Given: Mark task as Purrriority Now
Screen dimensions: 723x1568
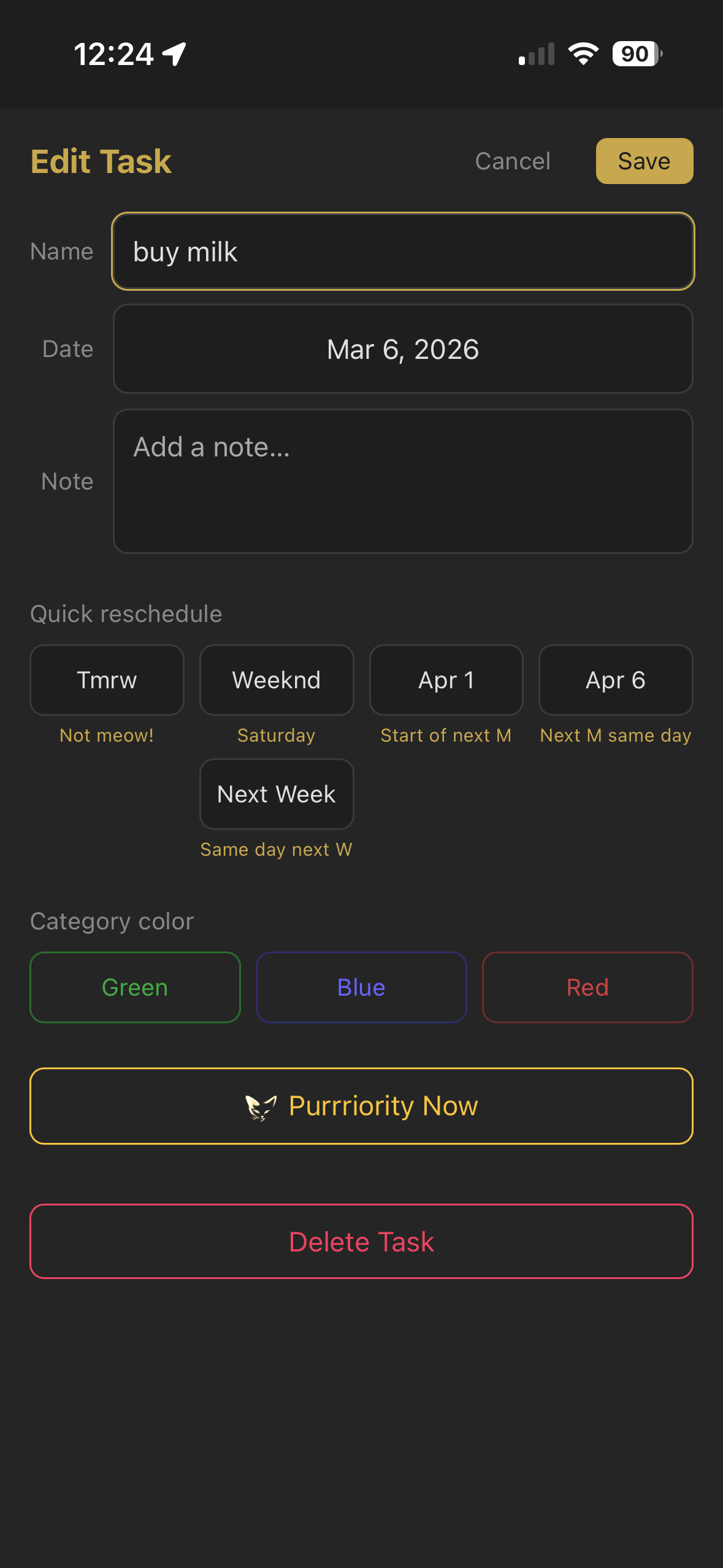Looking at the screenshot, I should pyautogui.click(x=361, y=1106).
